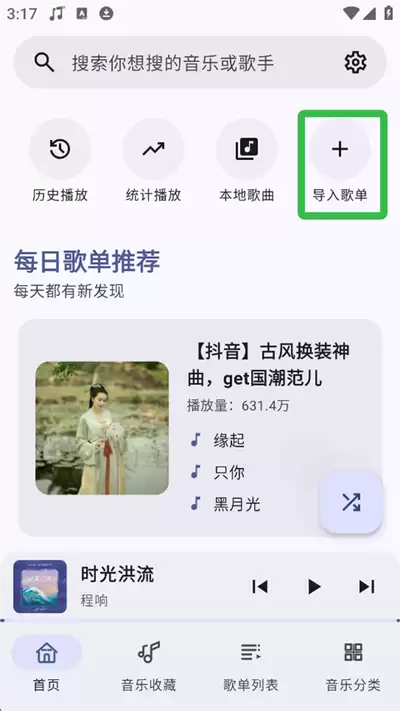400x711 pixels.
Task: Go to the 首页 home tab
Action: 46,666
